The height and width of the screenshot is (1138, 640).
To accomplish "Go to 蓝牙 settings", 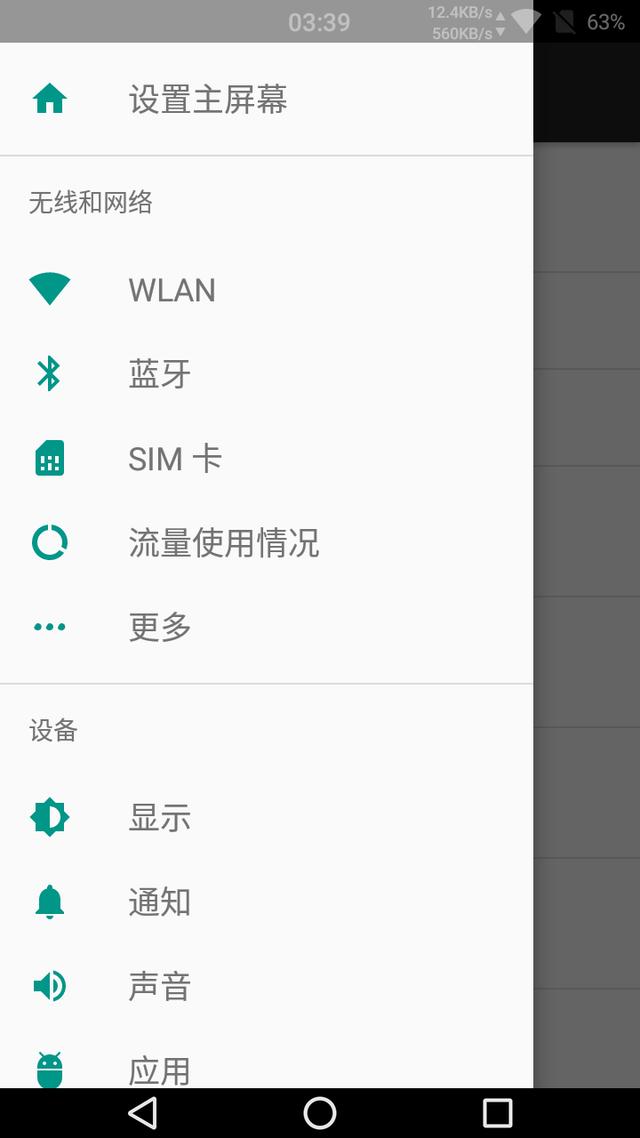I will (160, 374).
